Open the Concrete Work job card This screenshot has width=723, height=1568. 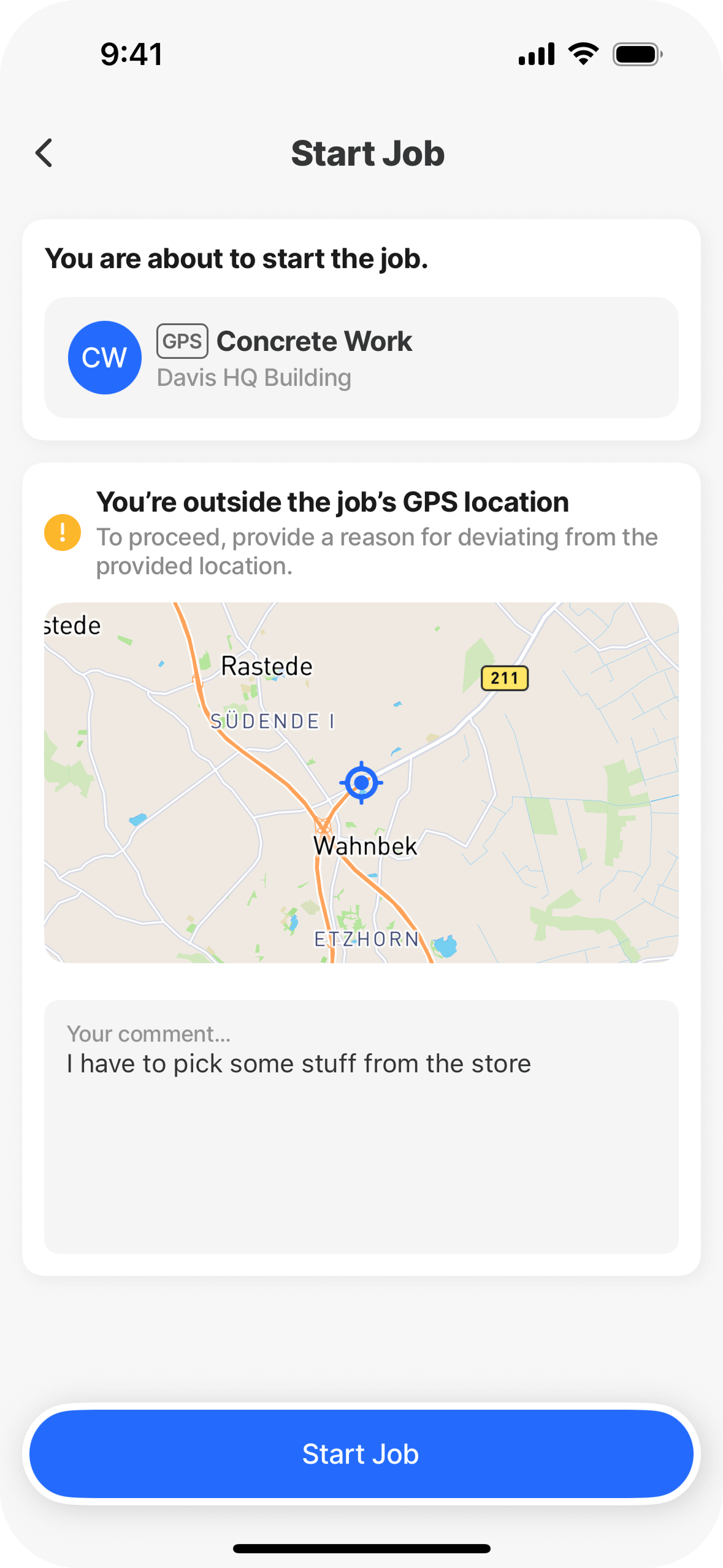coord(361,358)
